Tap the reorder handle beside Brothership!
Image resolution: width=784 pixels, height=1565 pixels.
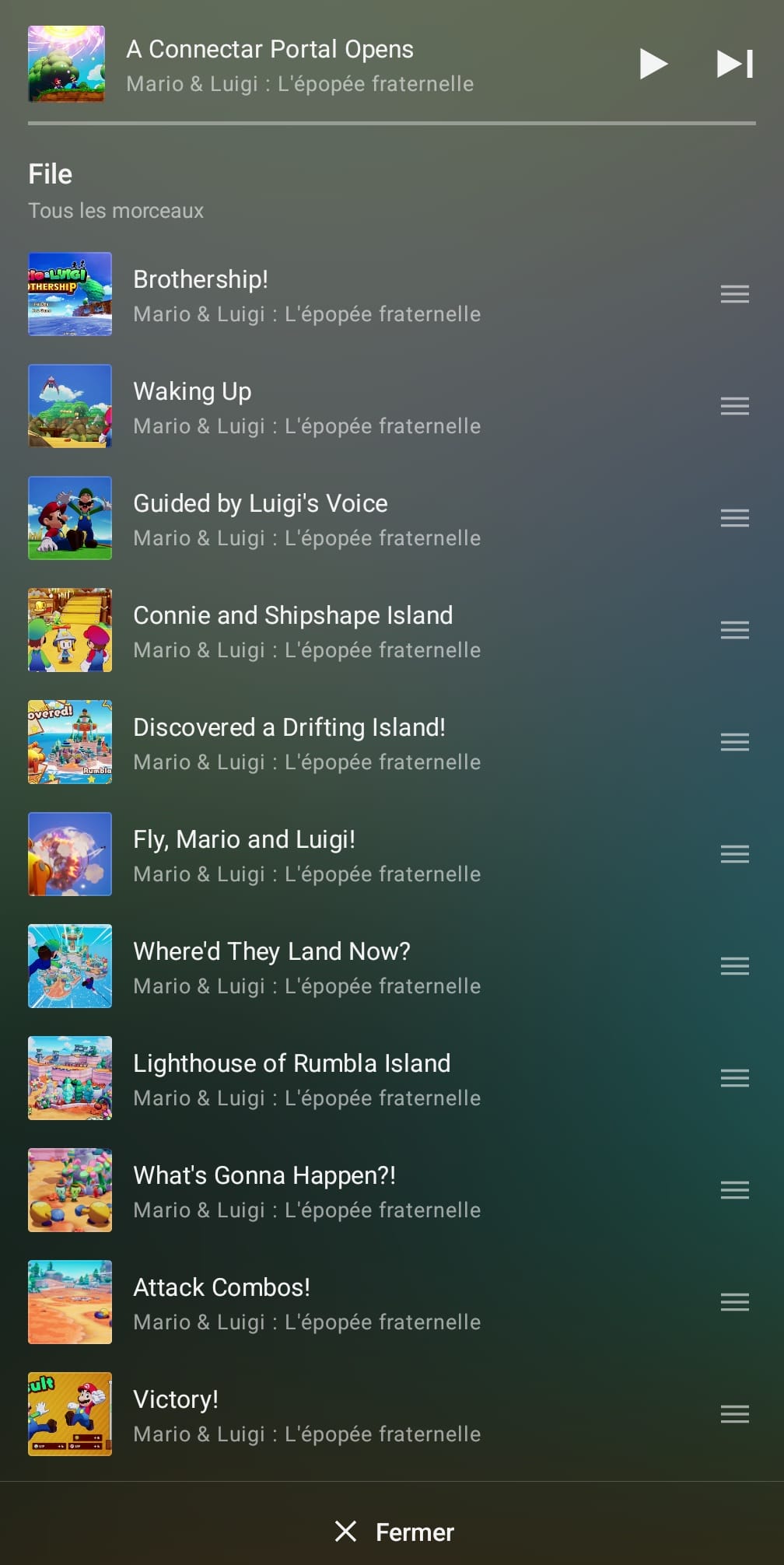pyautogui.click(x=734, y=294)
